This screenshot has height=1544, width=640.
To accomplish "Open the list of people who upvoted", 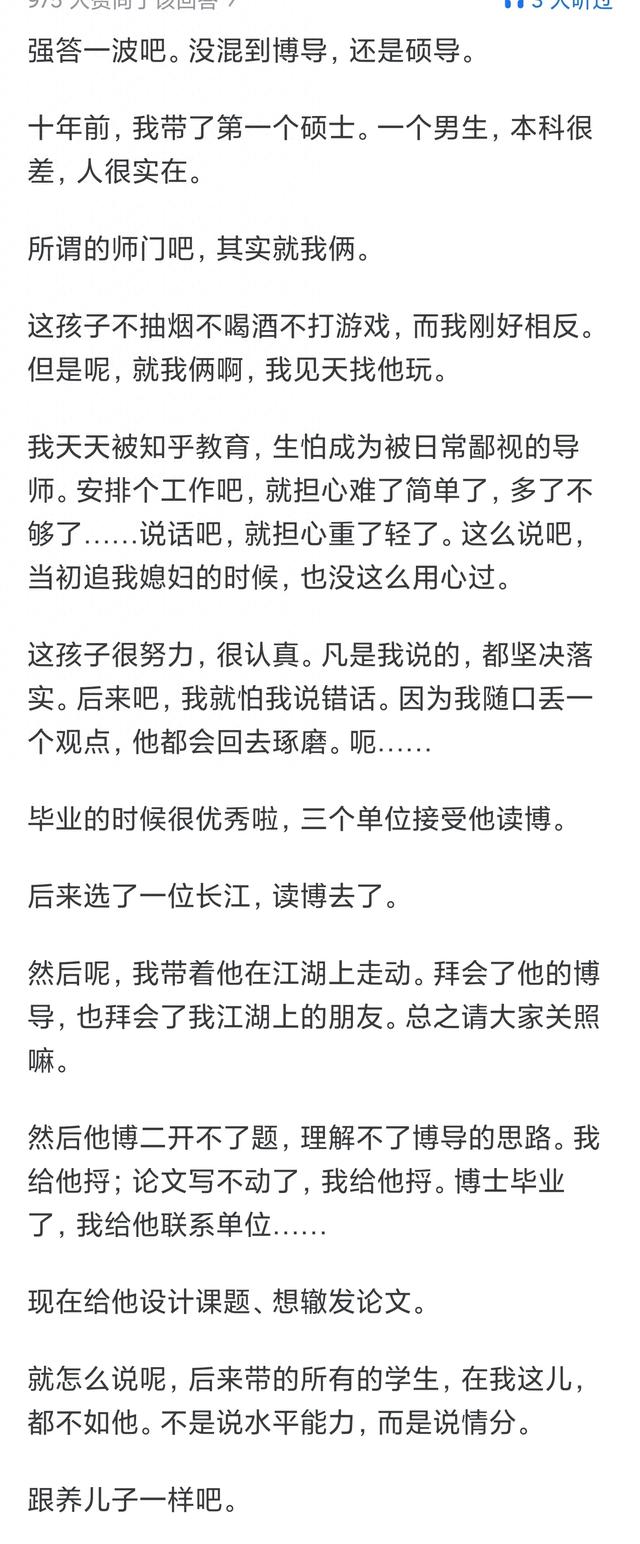I will (130, 4).
